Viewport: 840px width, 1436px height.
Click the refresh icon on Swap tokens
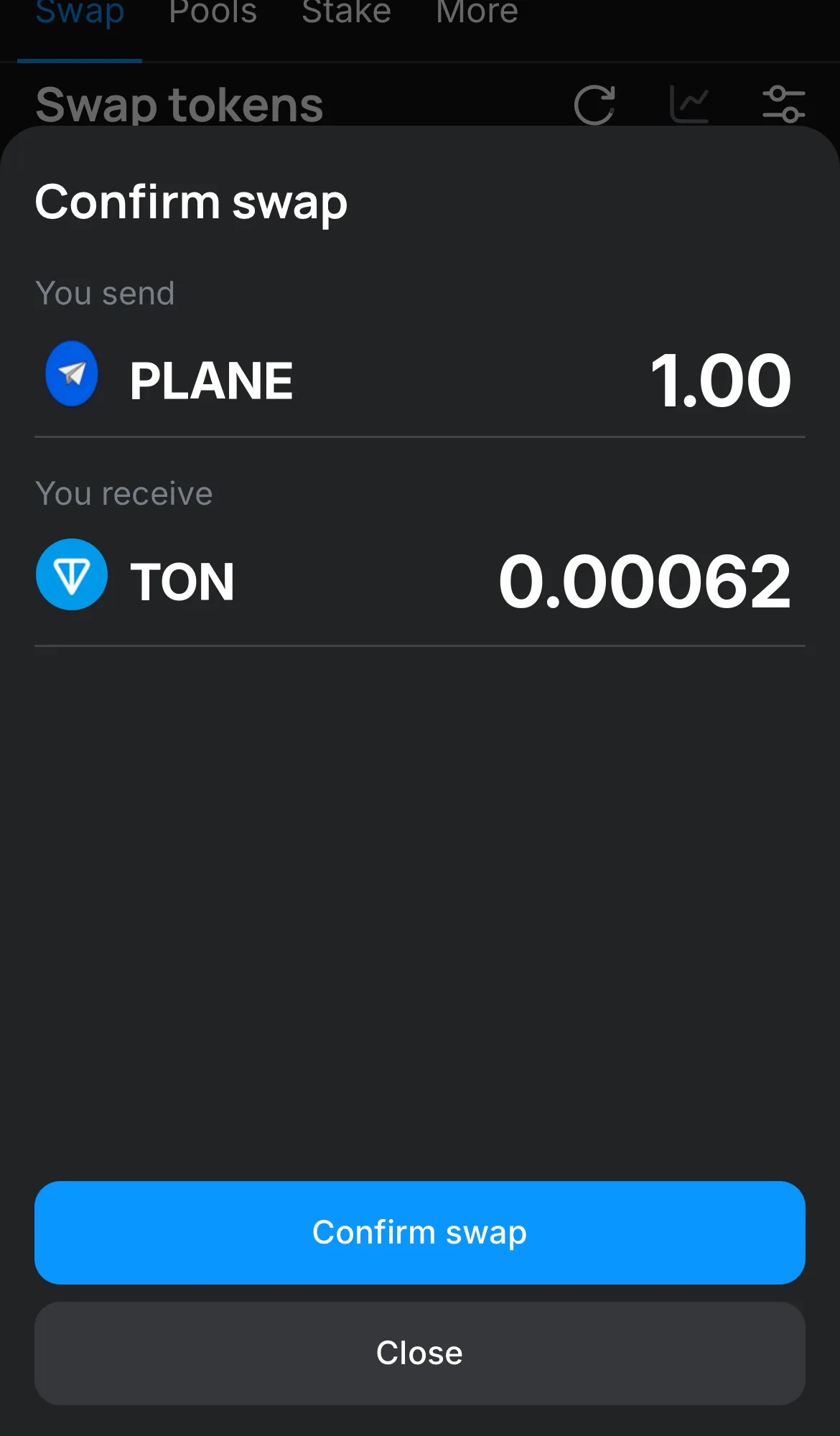[x=594, y=103]
